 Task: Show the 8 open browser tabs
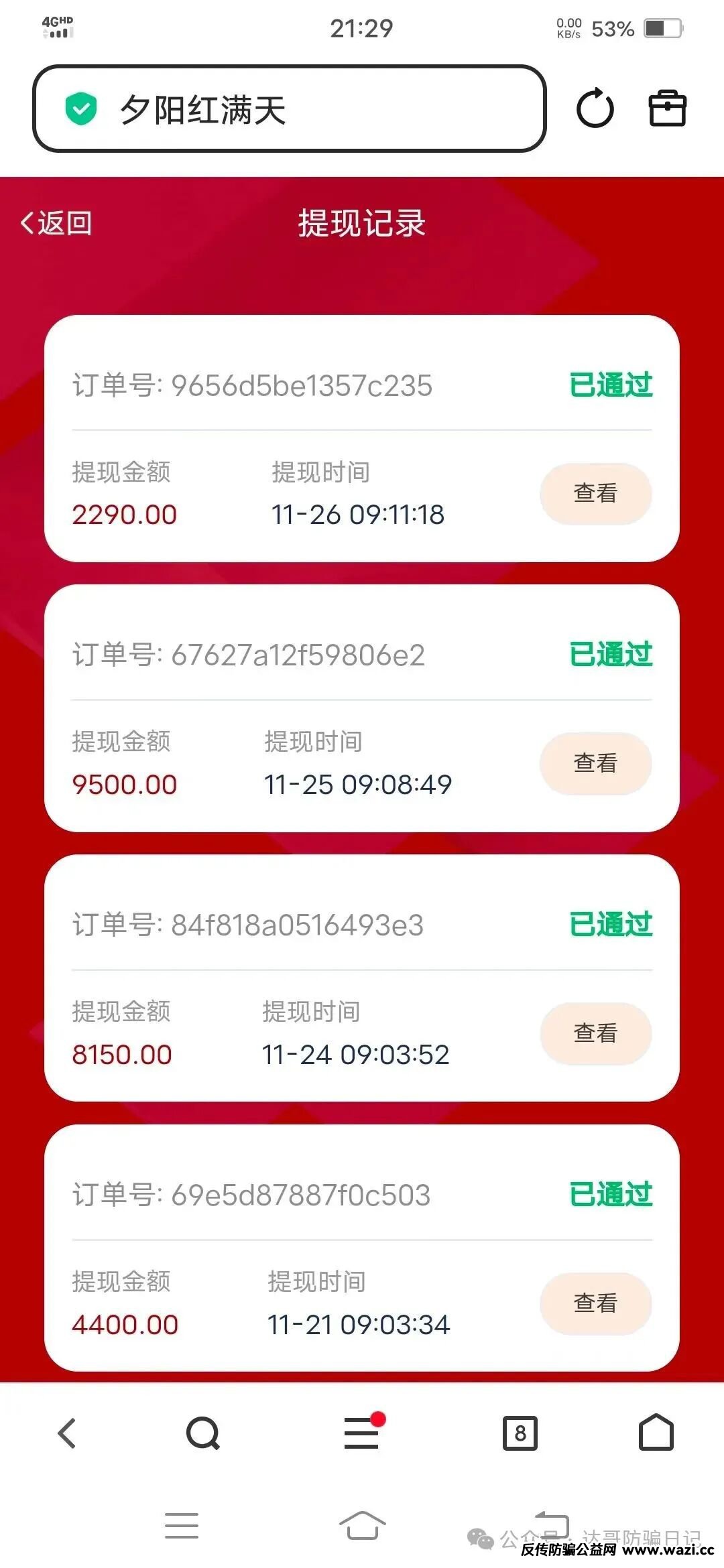coord(520,1433)
